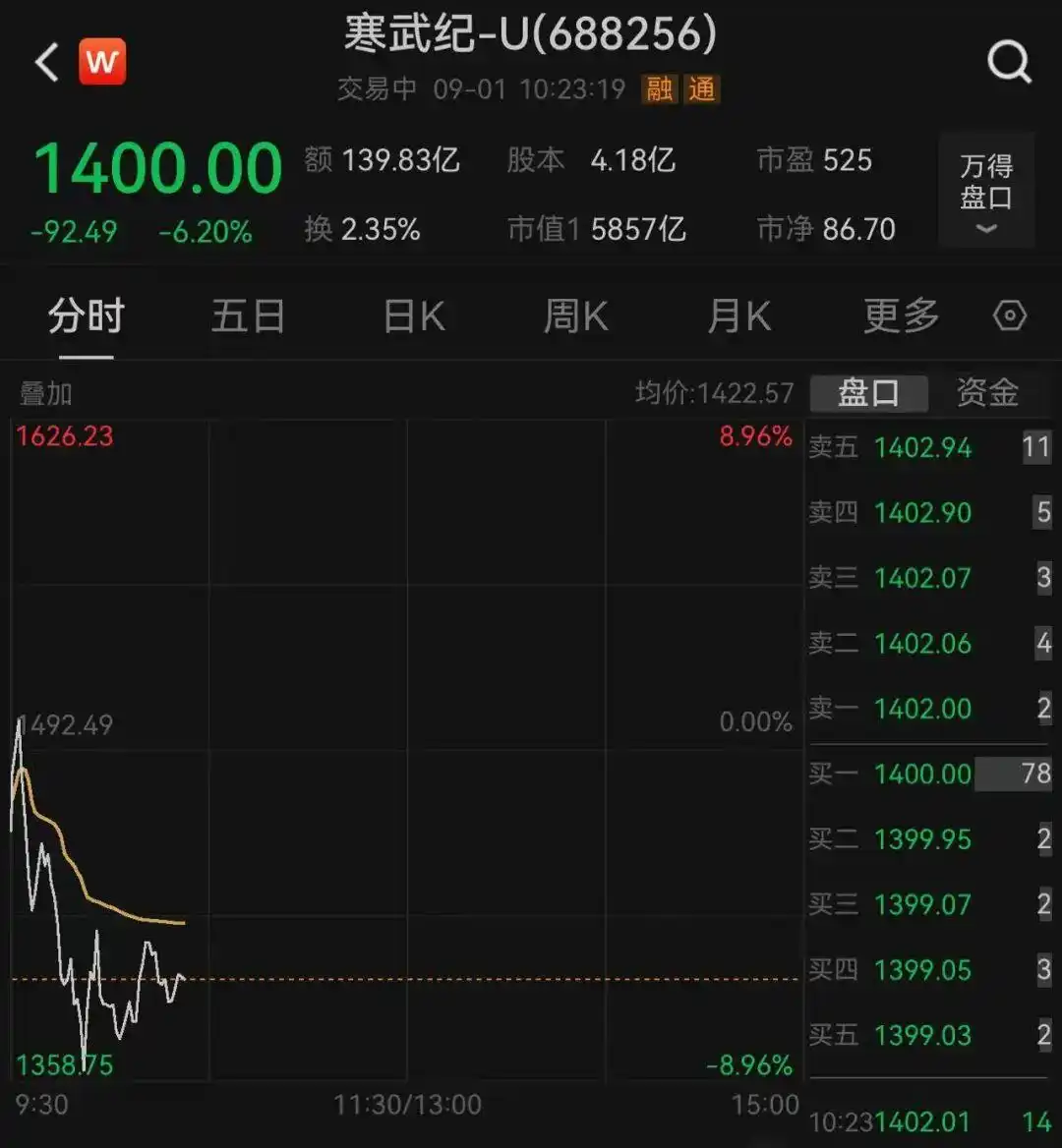1062x1148 pixels.
Task: Toggle the 盘口 order book view
Action: coord(869,392)
